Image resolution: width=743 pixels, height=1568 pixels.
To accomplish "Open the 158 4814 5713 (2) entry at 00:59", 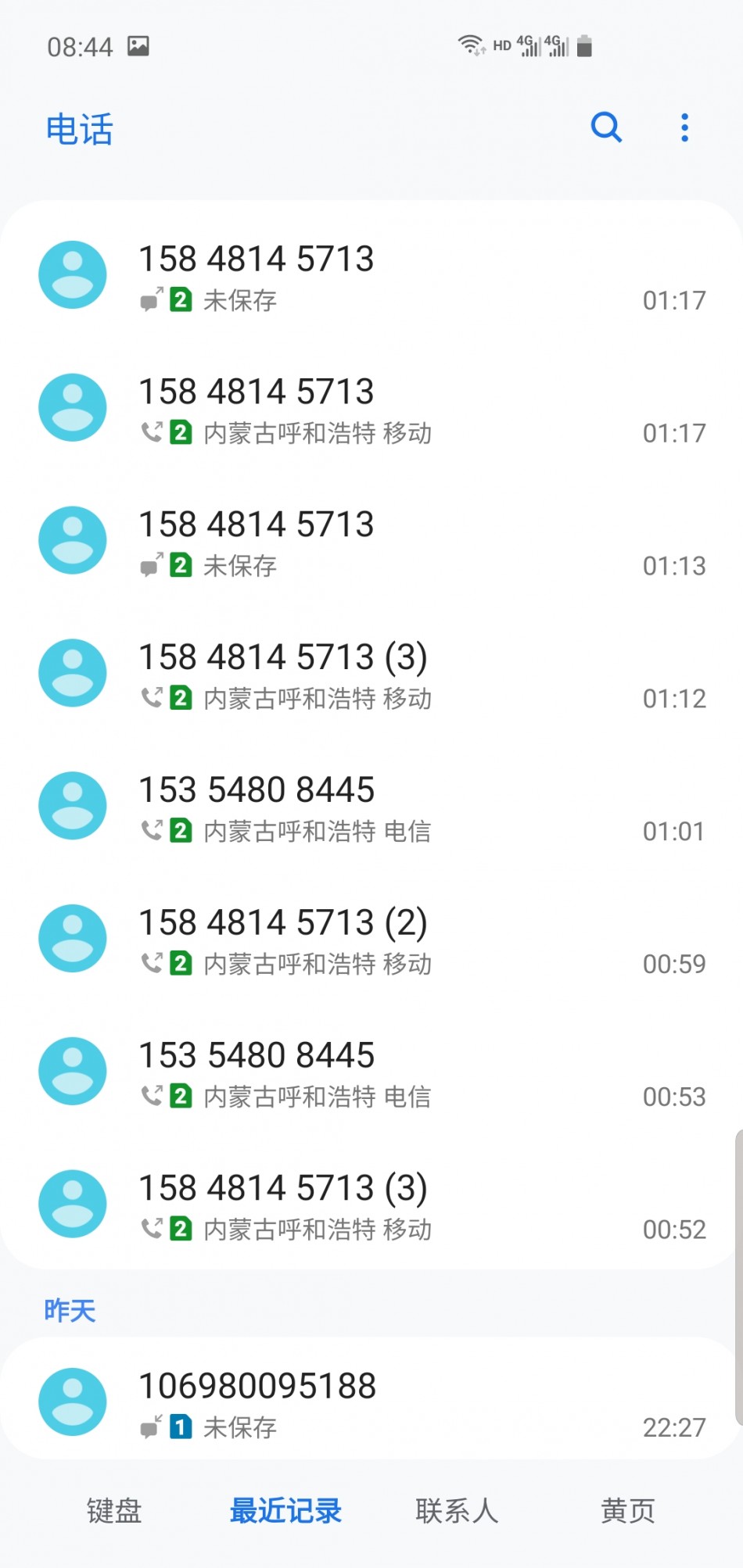I will tap(371, 940).
